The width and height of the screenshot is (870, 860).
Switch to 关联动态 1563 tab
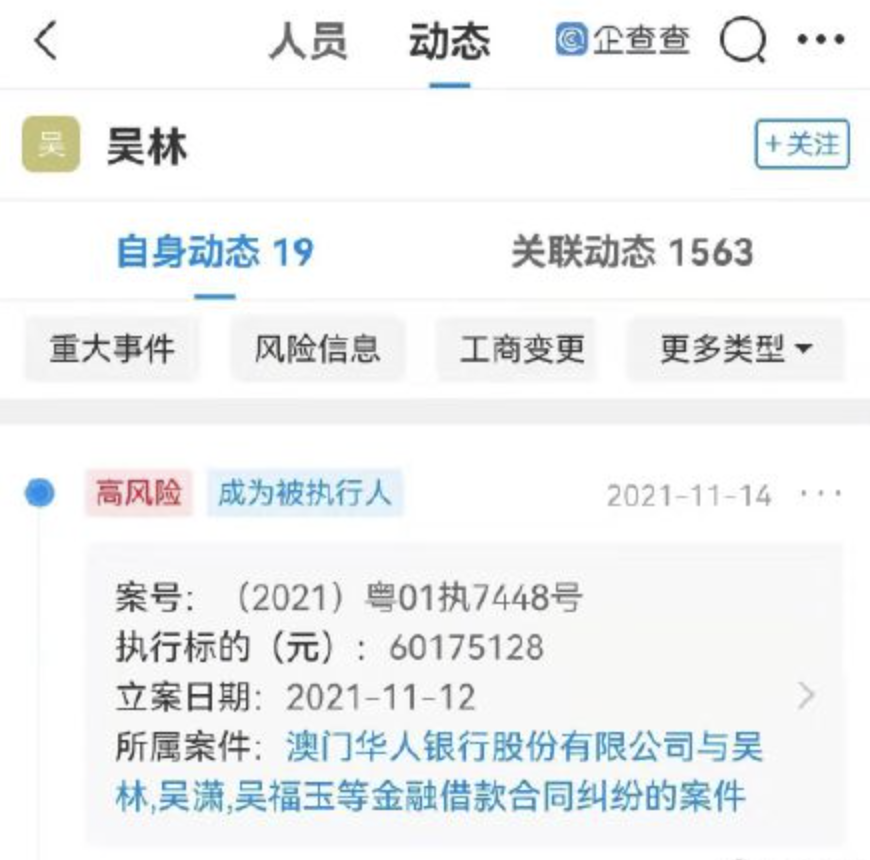point(631,252)
